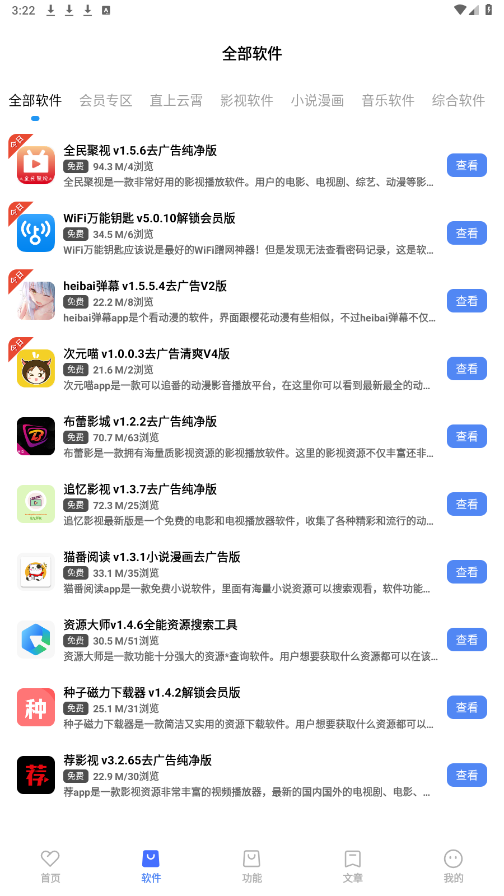Tap 查看 for 猫番阅读

(467, 571)
